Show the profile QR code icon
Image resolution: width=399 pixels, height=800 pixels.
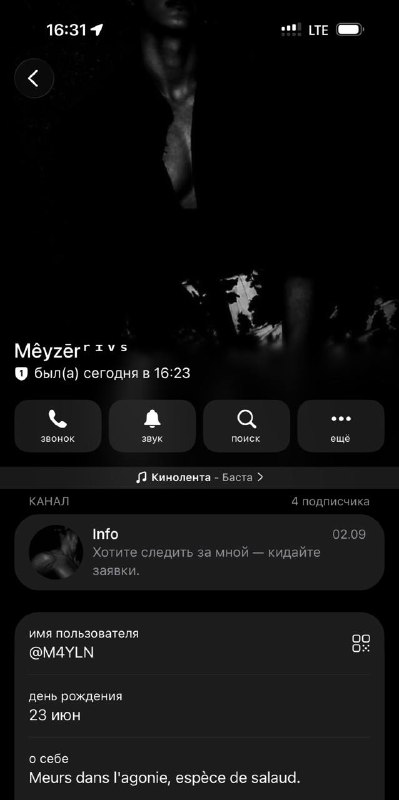(x=361, y=643)
